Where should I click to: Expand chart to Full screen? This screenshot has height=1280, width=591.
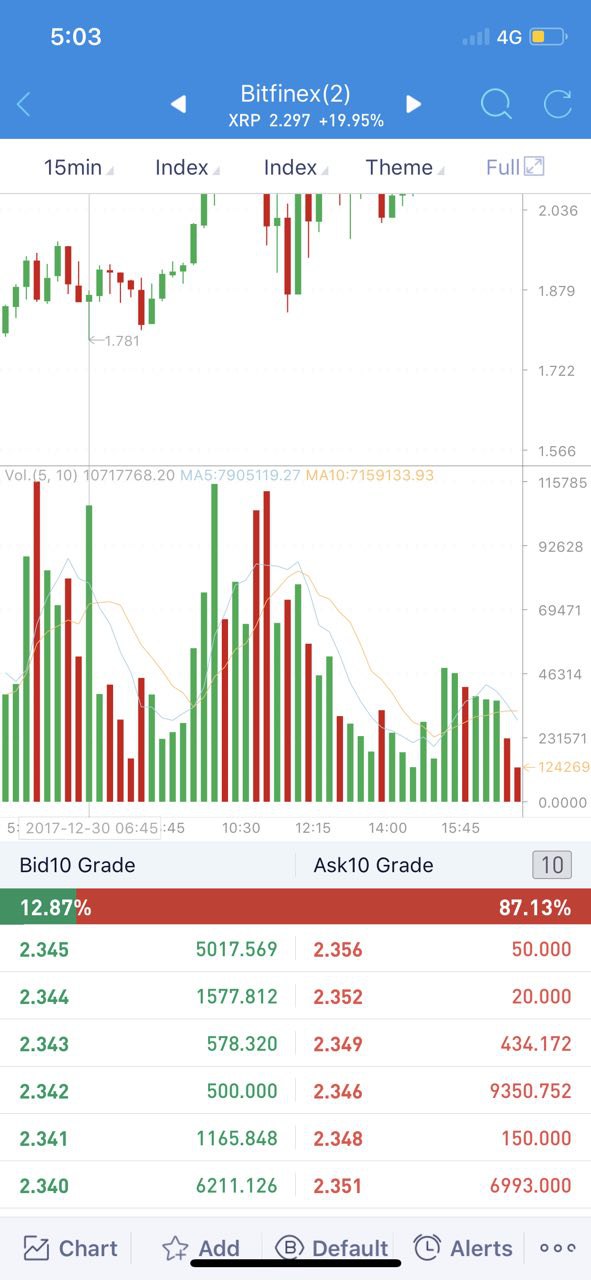point(515,167)
